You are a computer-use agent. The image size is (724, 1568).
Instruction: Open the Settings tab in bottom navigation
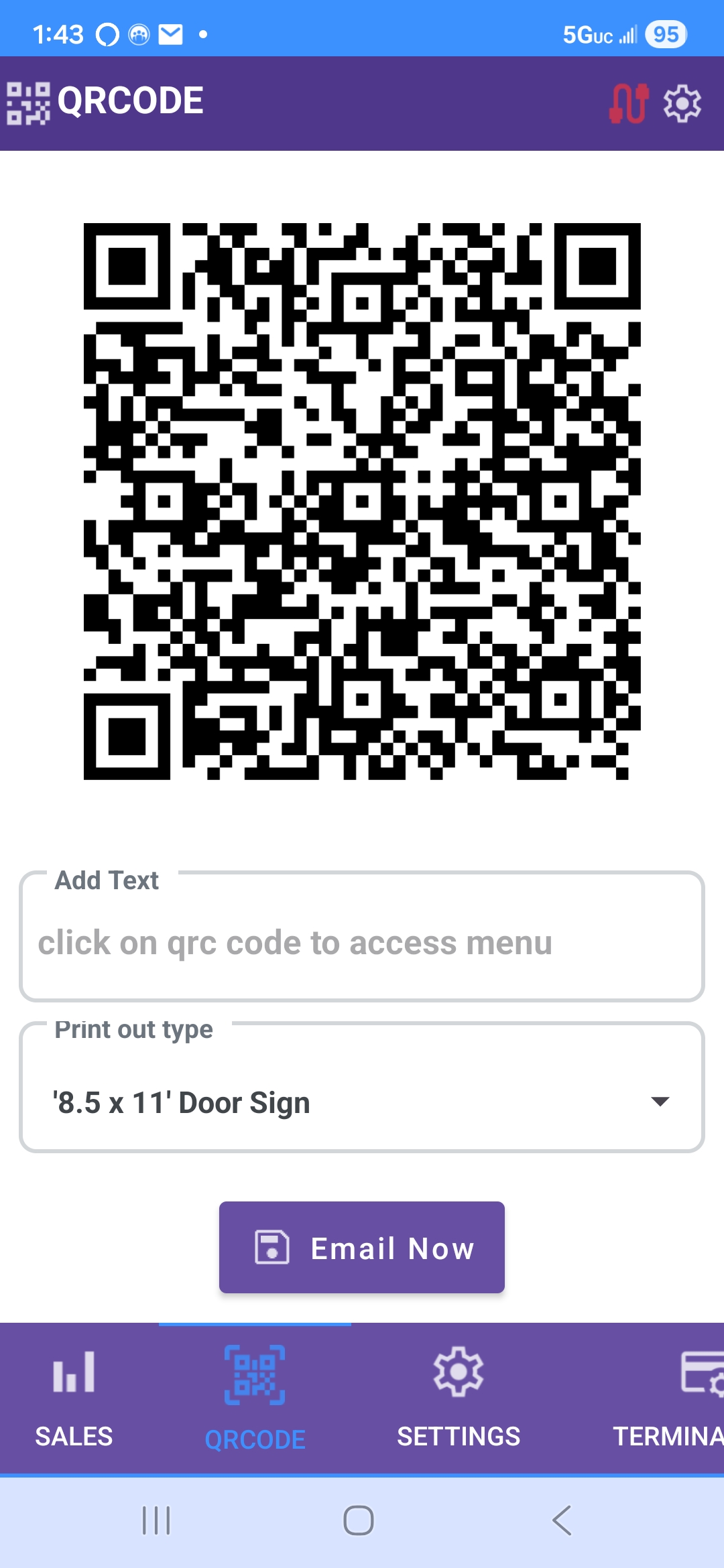(459, 1398)
